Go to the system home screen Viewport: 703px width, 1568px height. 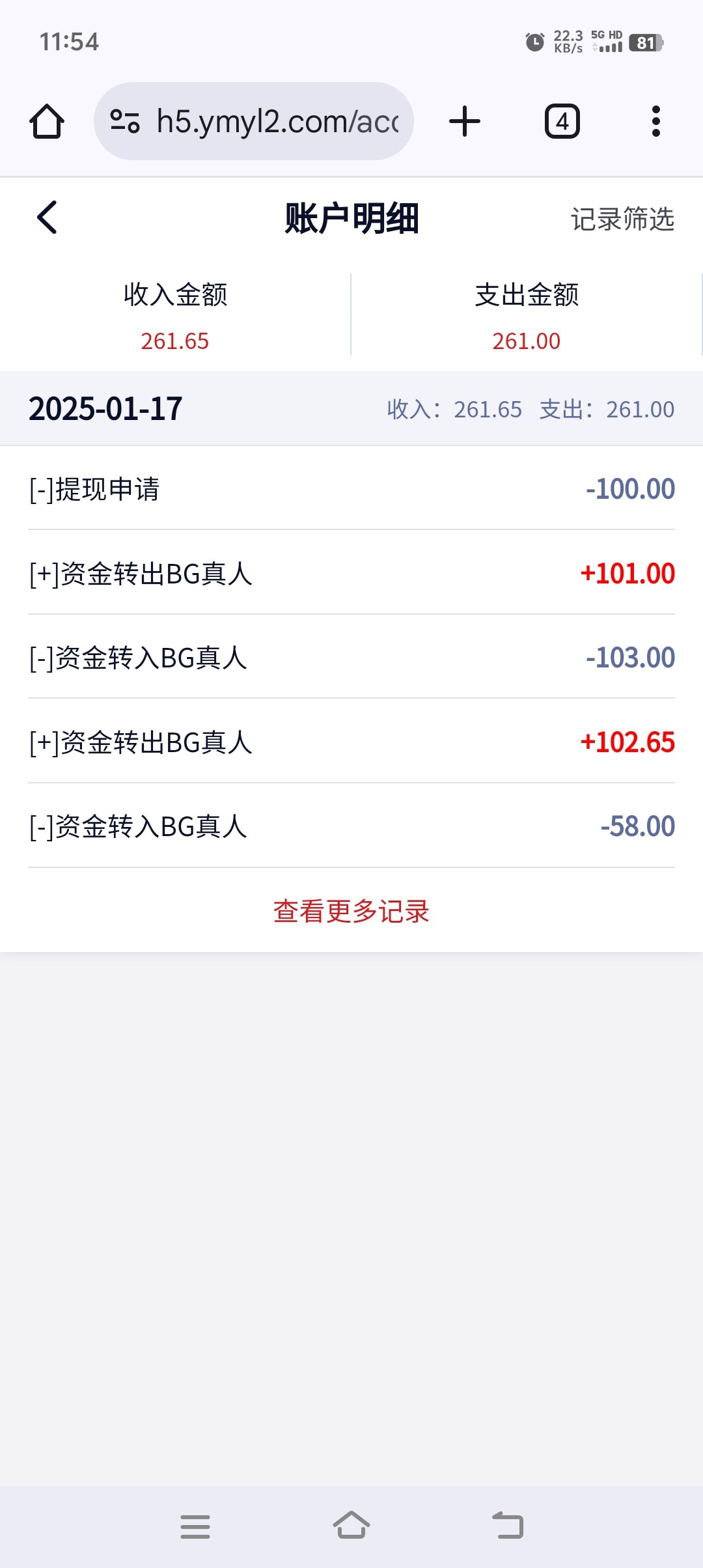click(x=351, y=1525)
